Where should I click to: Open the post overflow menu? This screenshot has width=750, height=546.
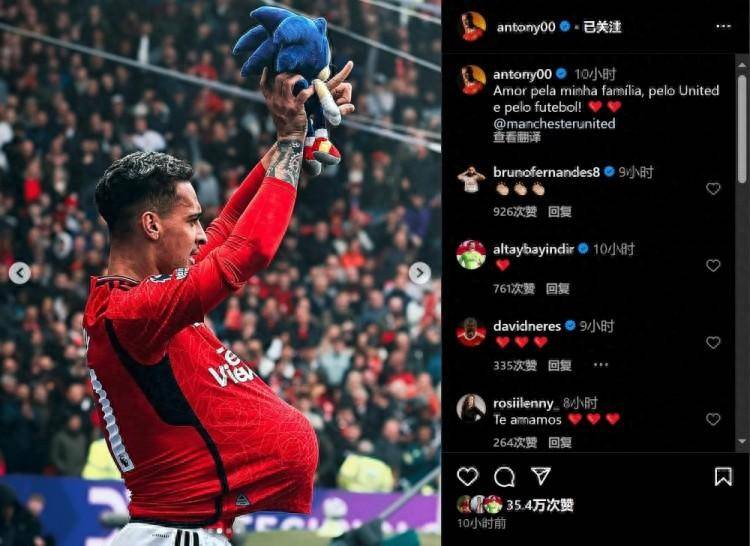[723, 26]
